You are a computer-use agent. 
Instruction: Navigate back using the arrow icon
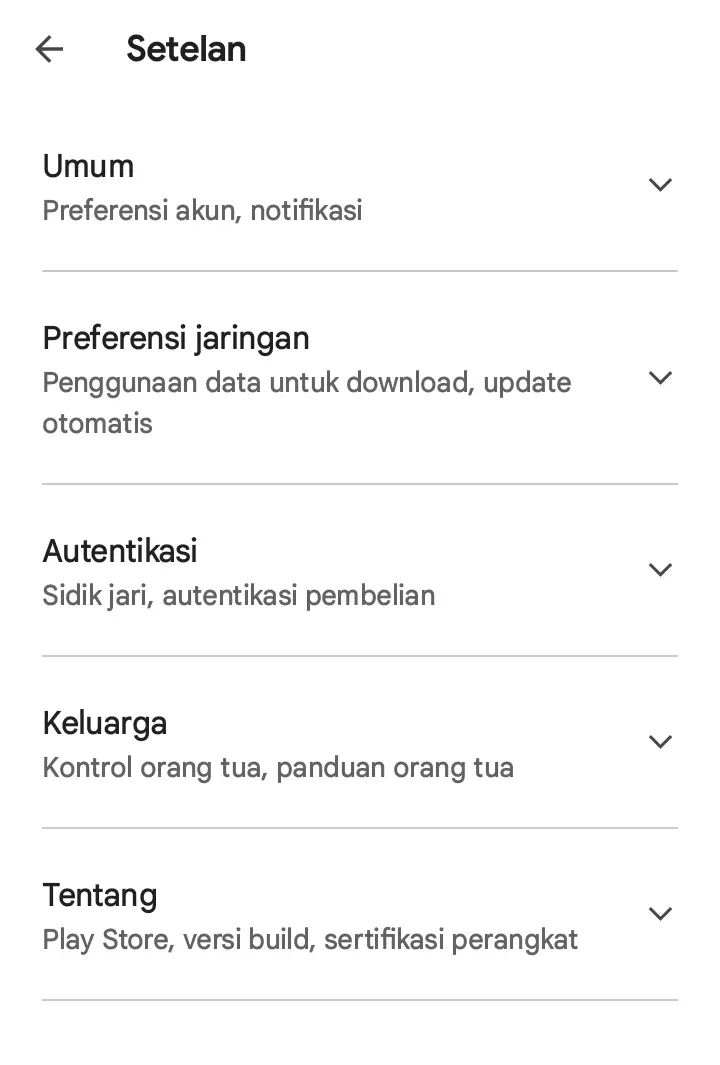(x=49, y=49)
